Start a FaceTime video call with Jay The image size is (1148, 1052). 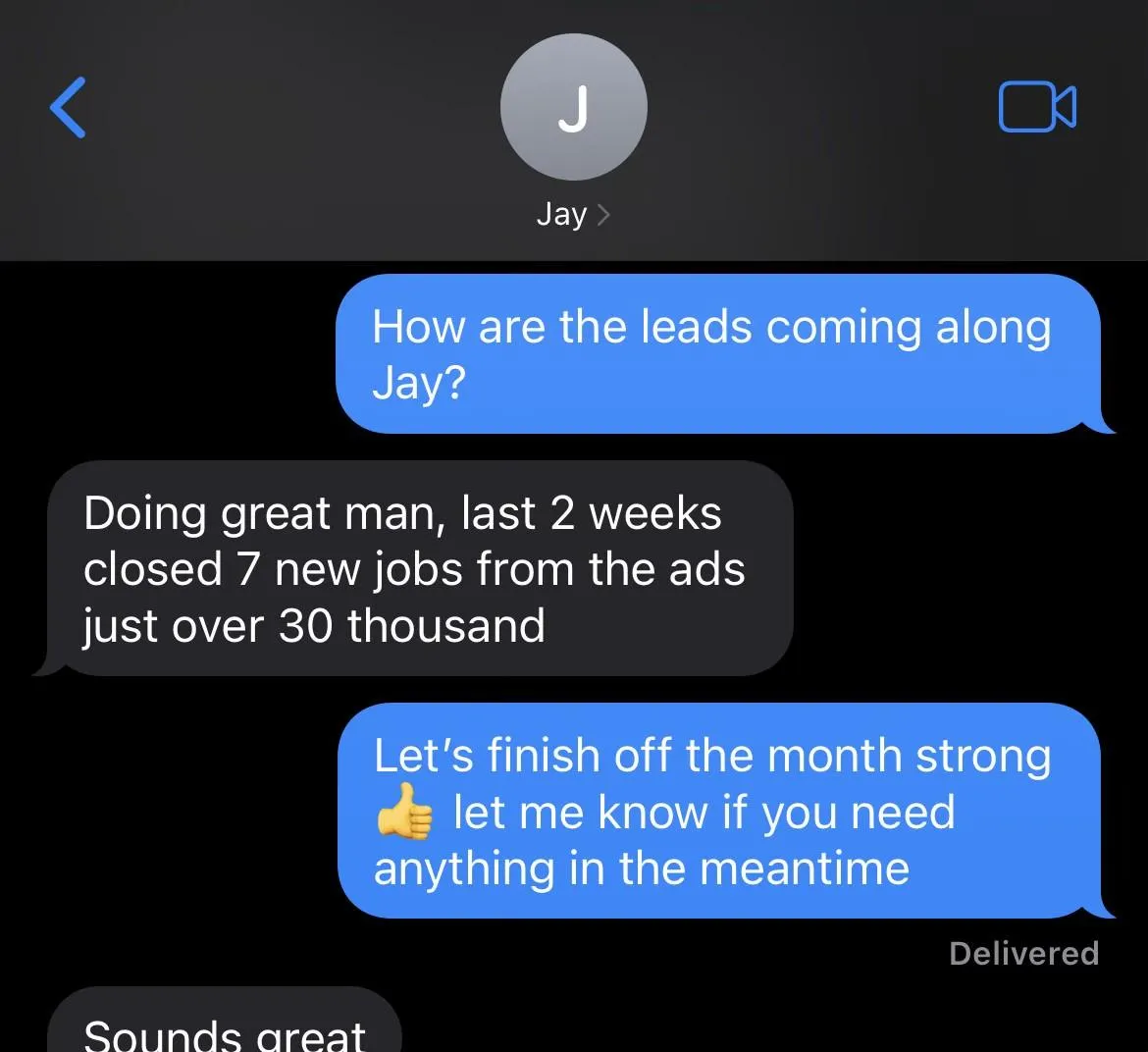[x=1037, y=108]
